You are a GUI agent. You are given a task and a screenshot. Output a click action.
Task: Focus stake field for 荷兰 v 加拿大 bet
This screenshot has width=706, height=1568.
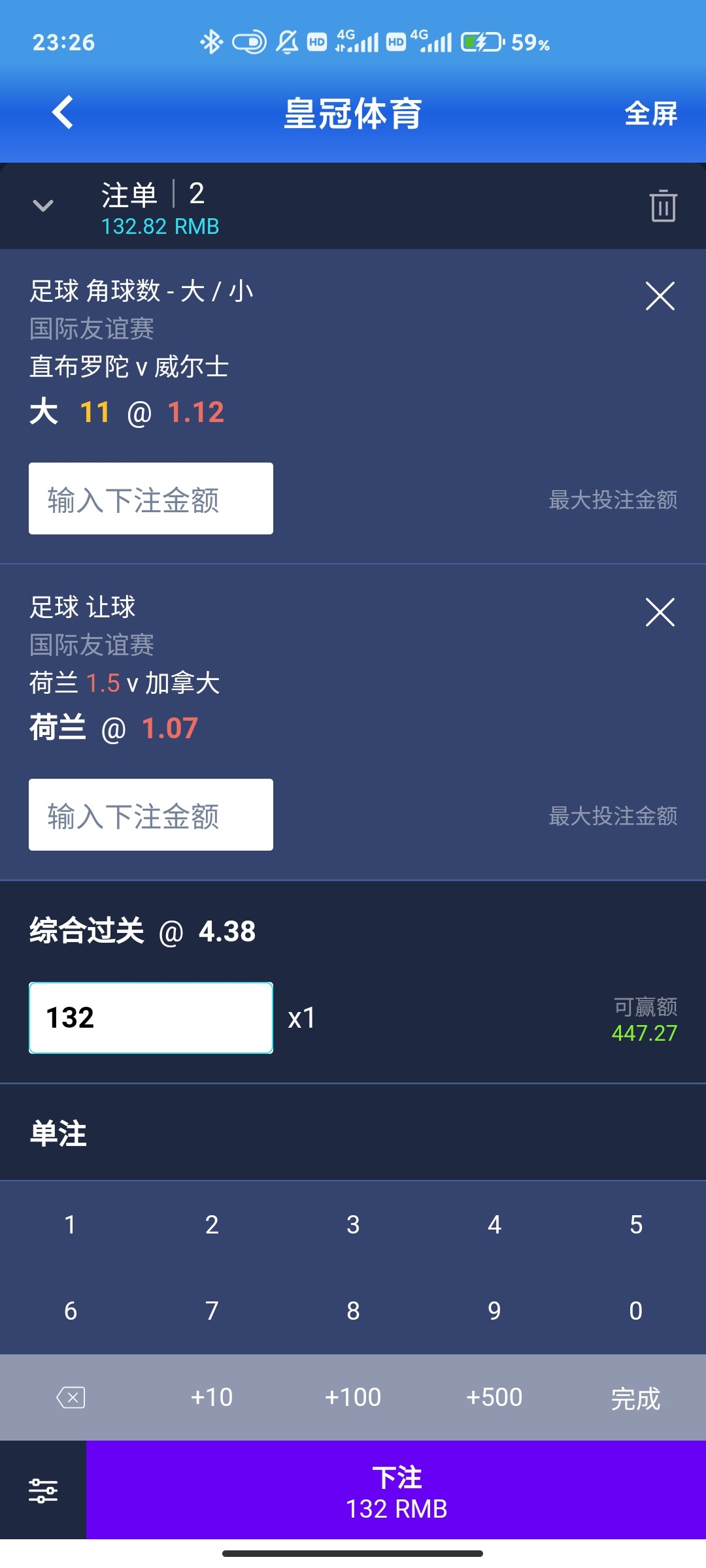[x=151, y=815]
